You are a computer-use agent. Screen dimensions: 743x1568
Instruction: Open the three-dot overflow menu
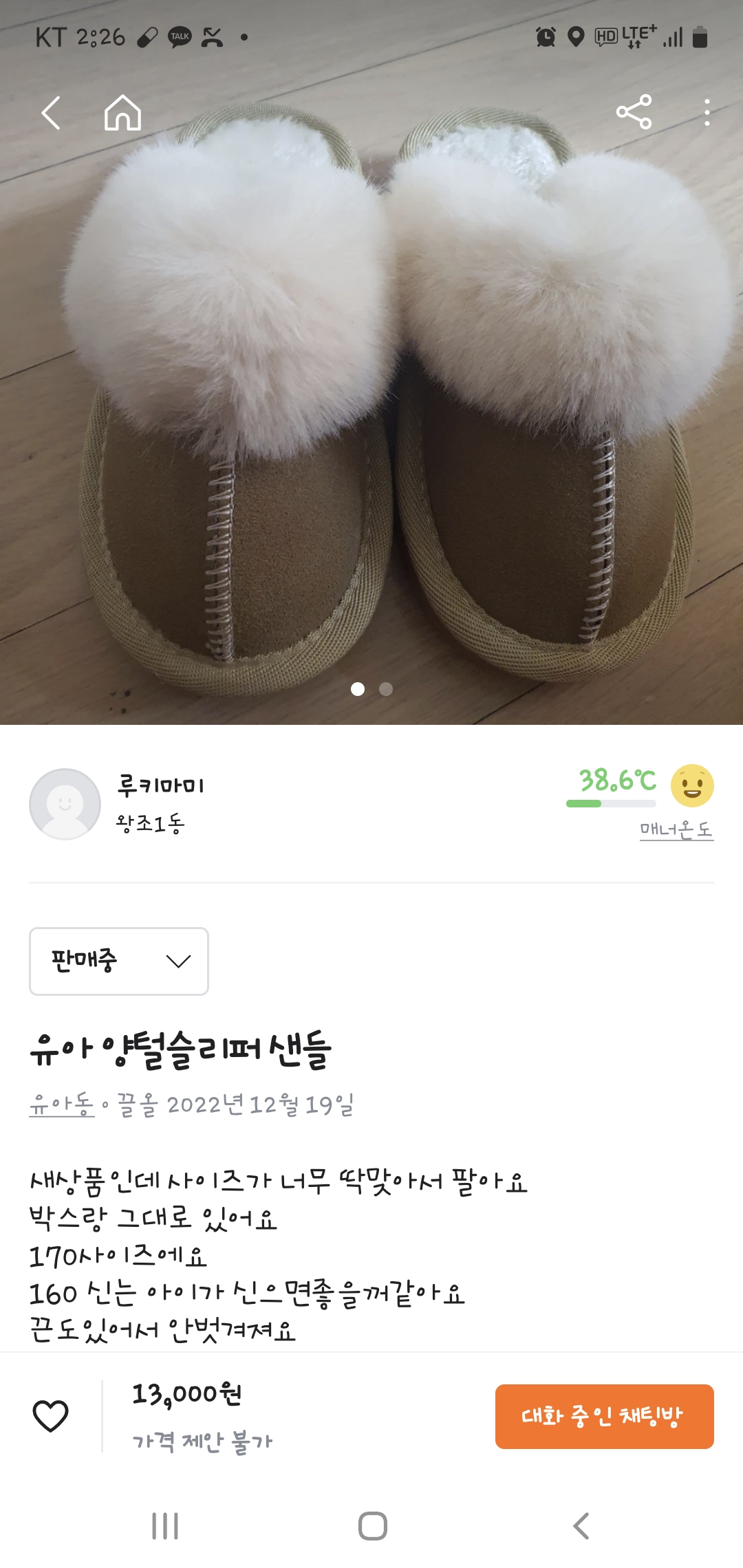(x=707, y=112)
